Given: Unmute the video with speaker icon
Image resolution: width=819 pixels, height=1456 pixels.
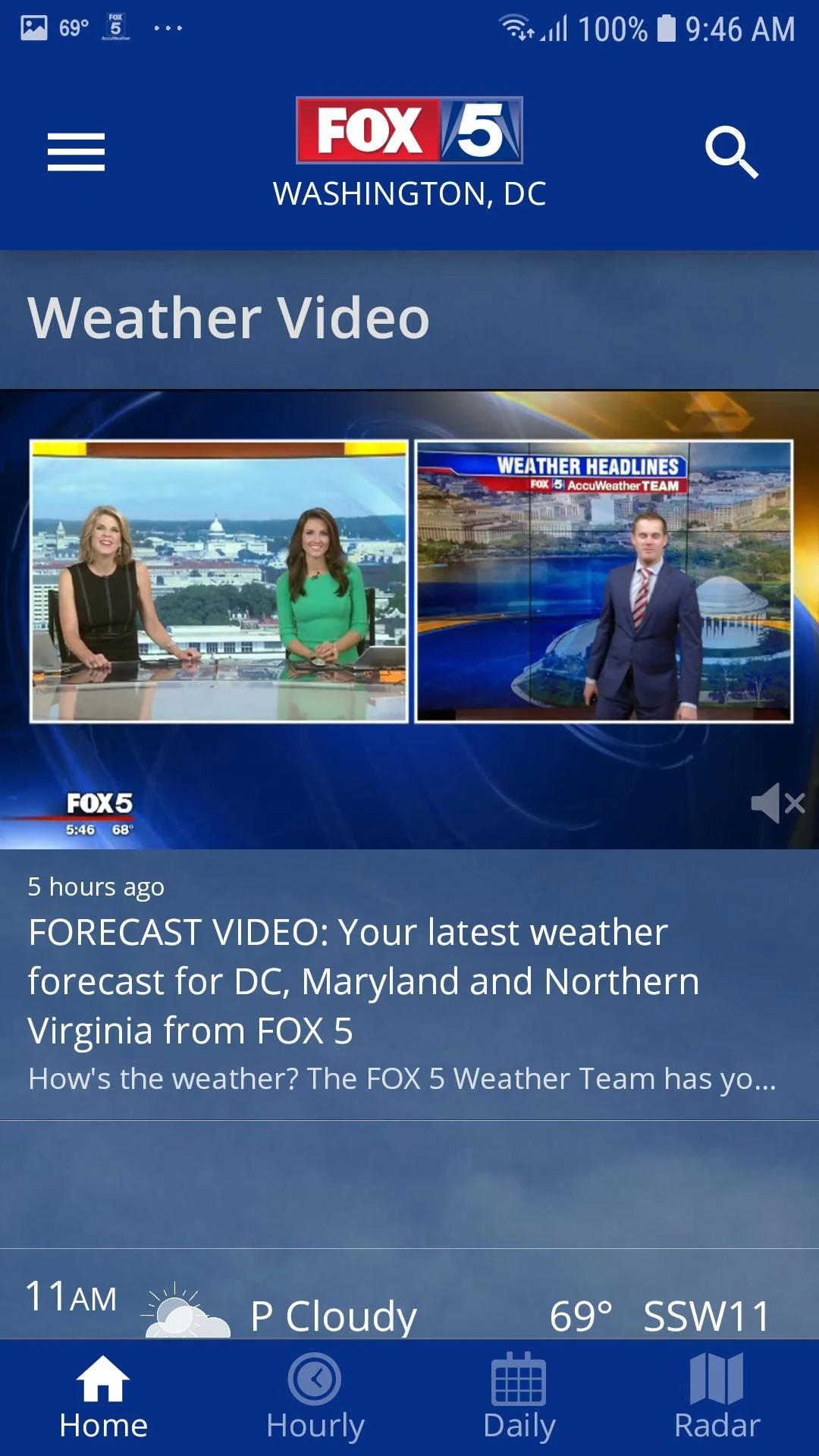Looking at the screenshot, I should coord(777,803).
